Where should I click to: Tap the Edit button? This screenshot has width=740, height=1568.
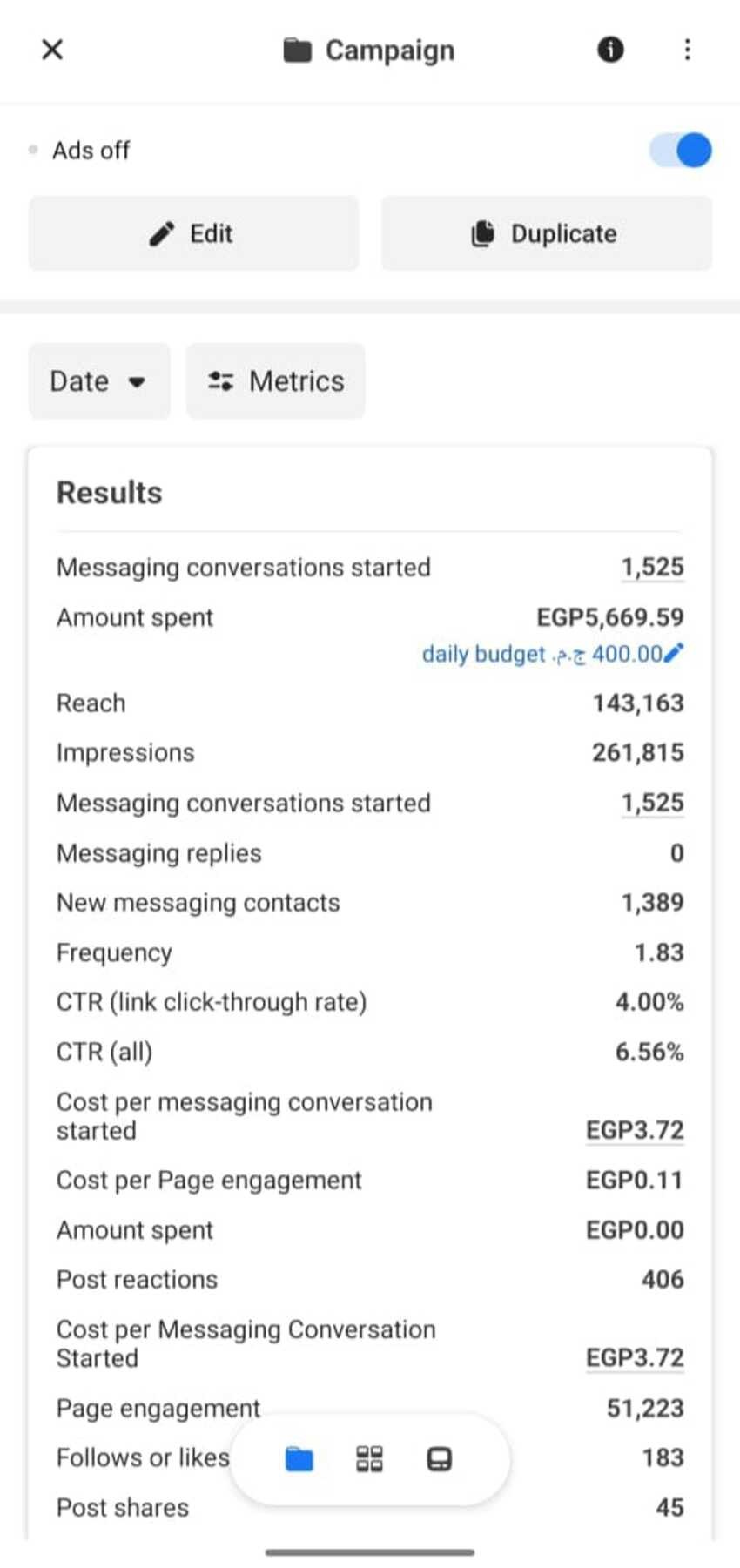click(x=193, y=233)
